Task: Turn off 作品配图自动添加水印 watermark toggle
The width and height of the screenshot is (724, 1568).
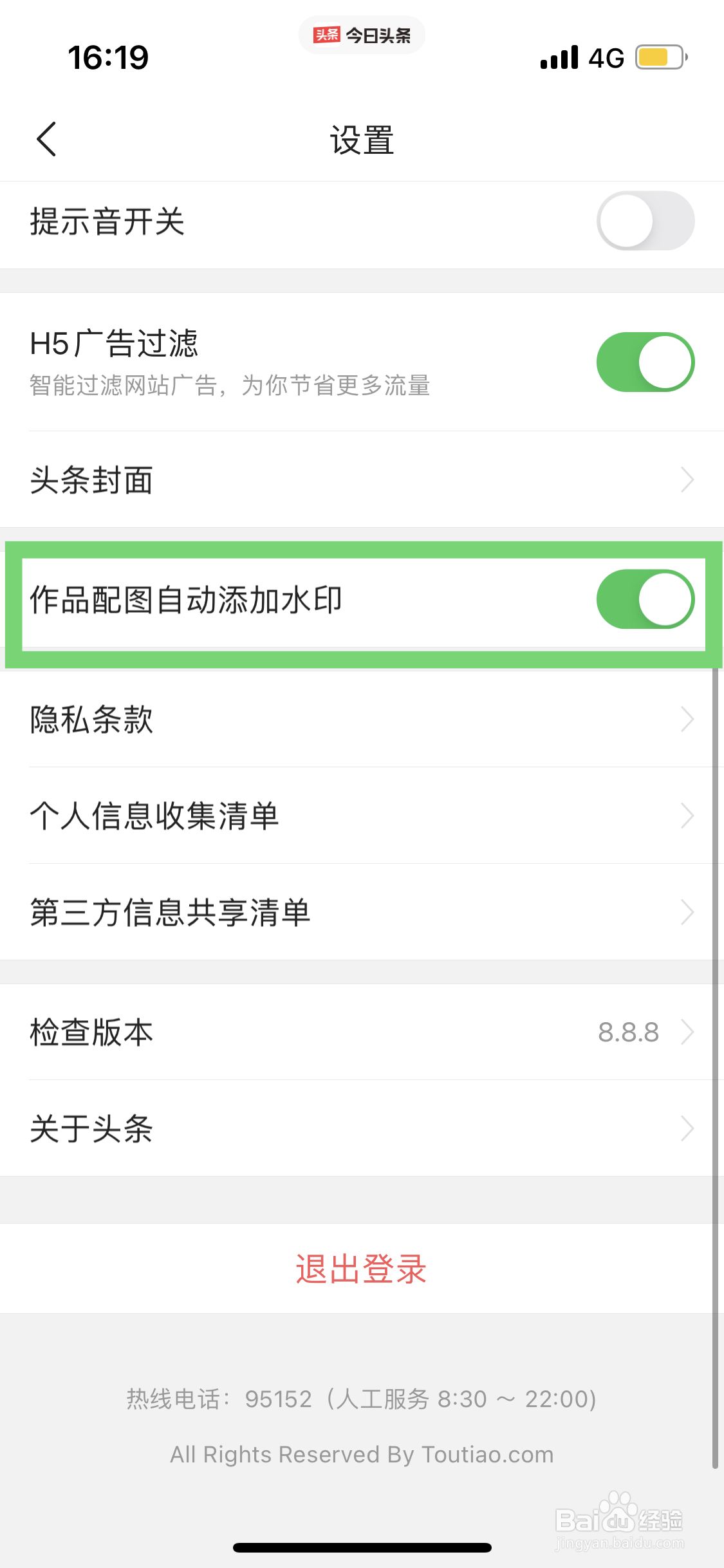Action: (x=644, y=599)
